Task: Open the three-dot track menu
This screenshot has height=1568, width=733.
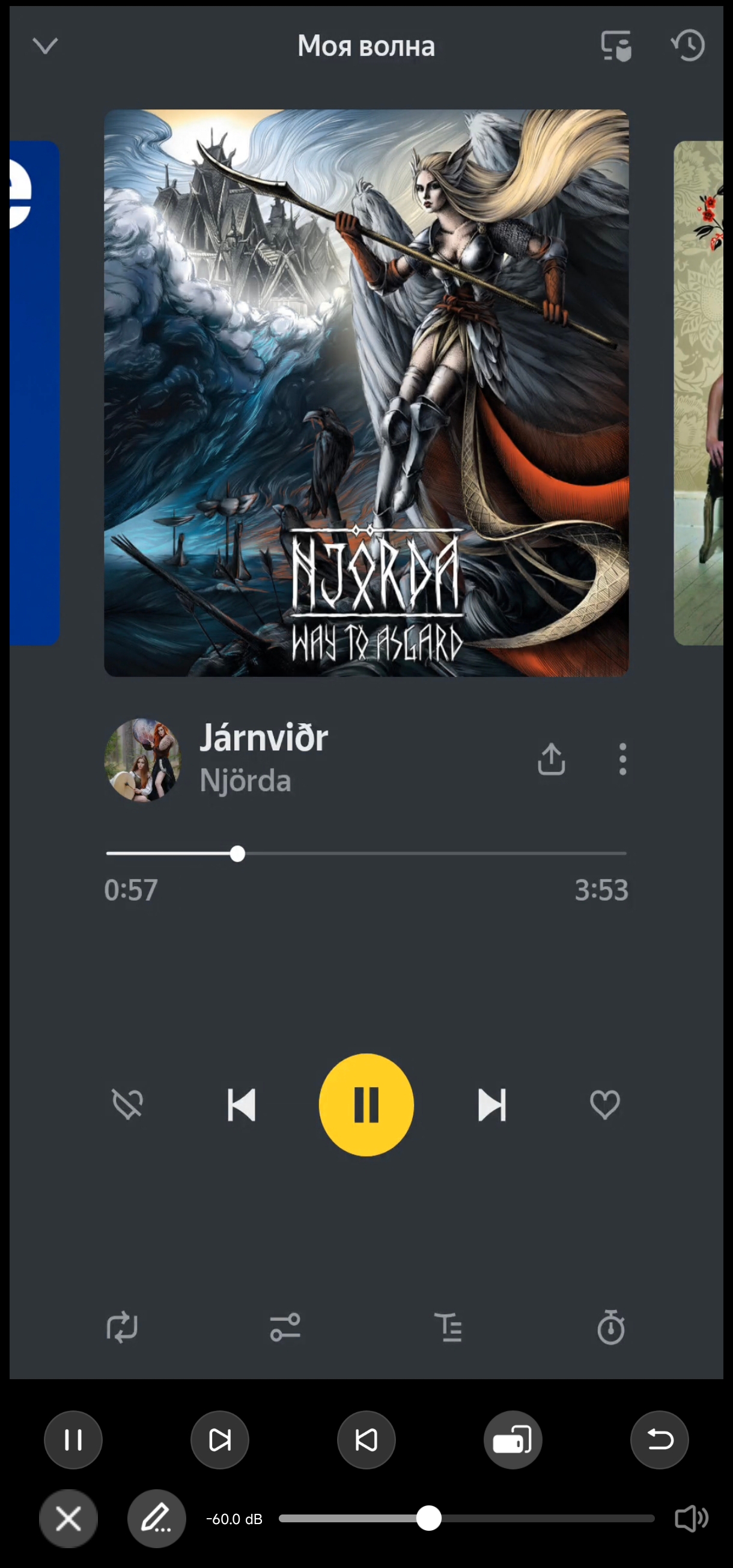Action: (x=622, y=759)
